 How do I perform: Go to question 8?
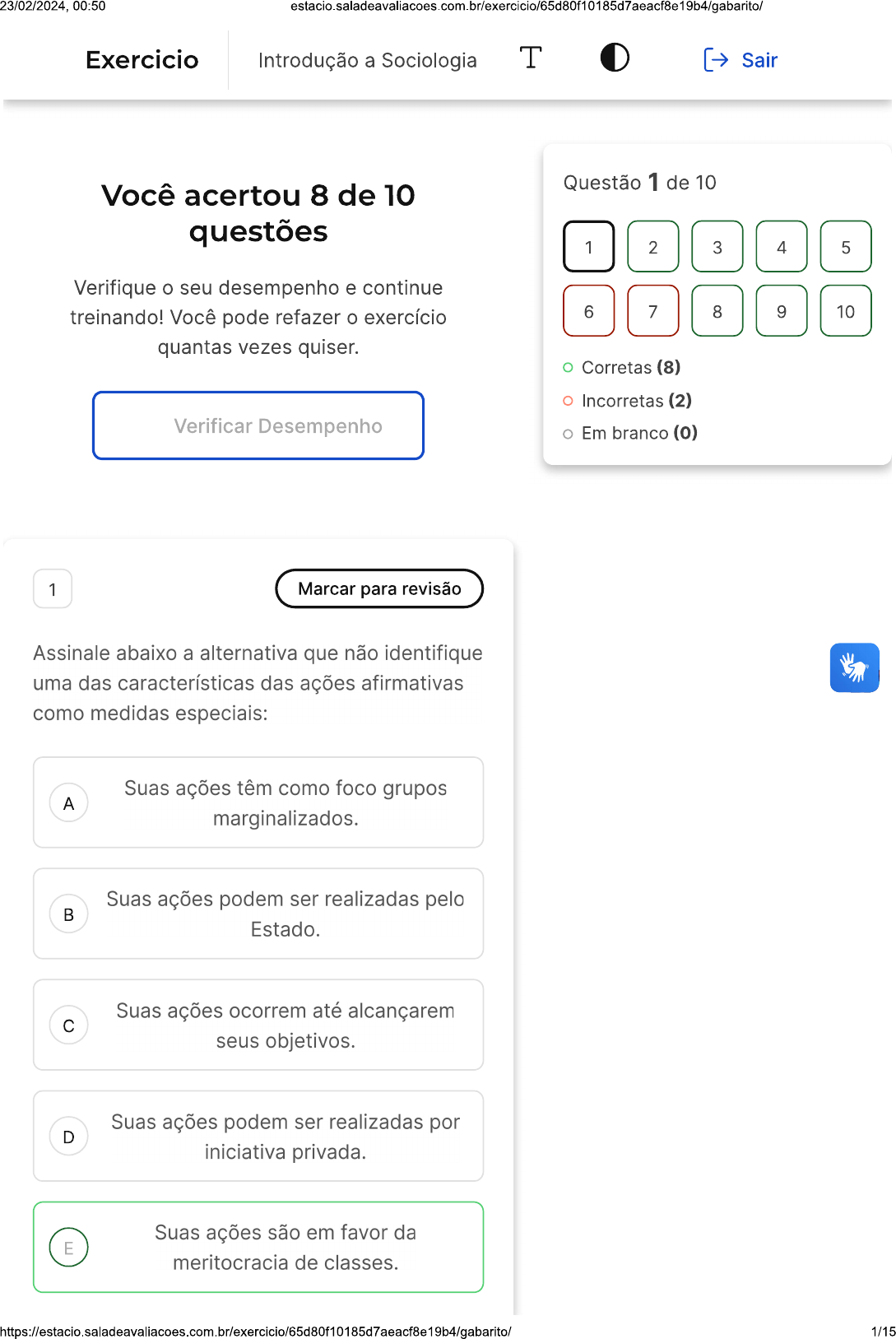coord(717,311)
